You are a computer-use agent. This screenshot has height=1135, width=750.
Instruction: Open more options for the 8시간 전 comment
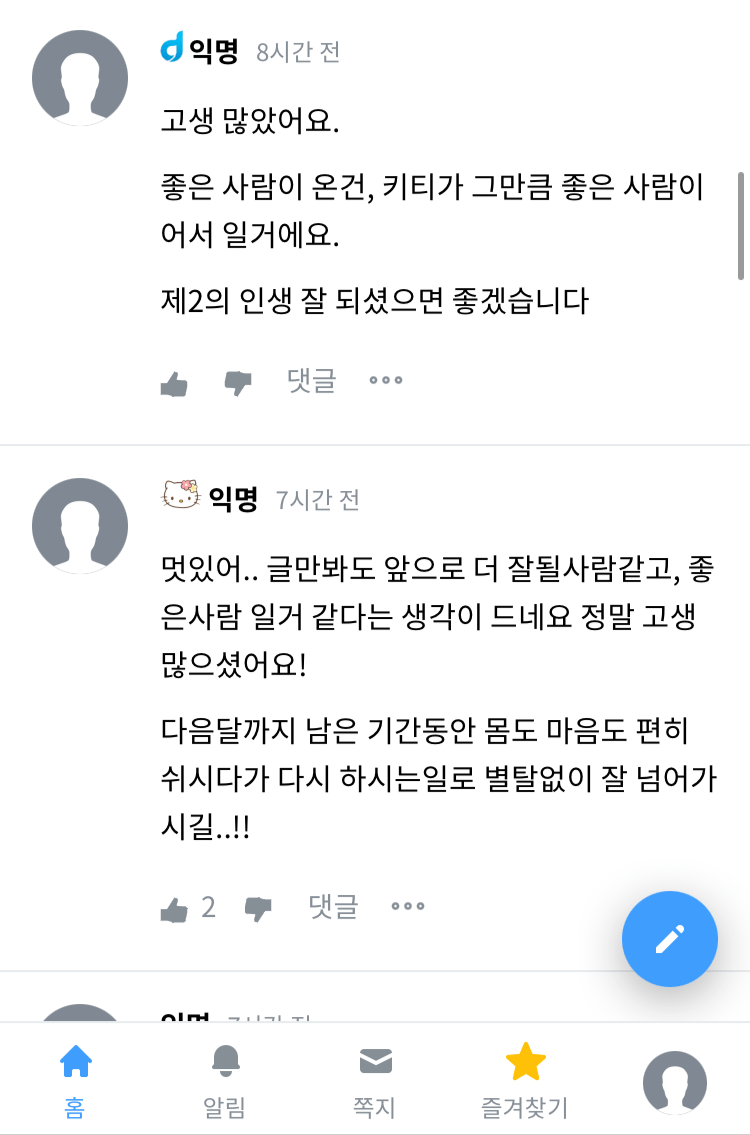[x=386, y=380]
